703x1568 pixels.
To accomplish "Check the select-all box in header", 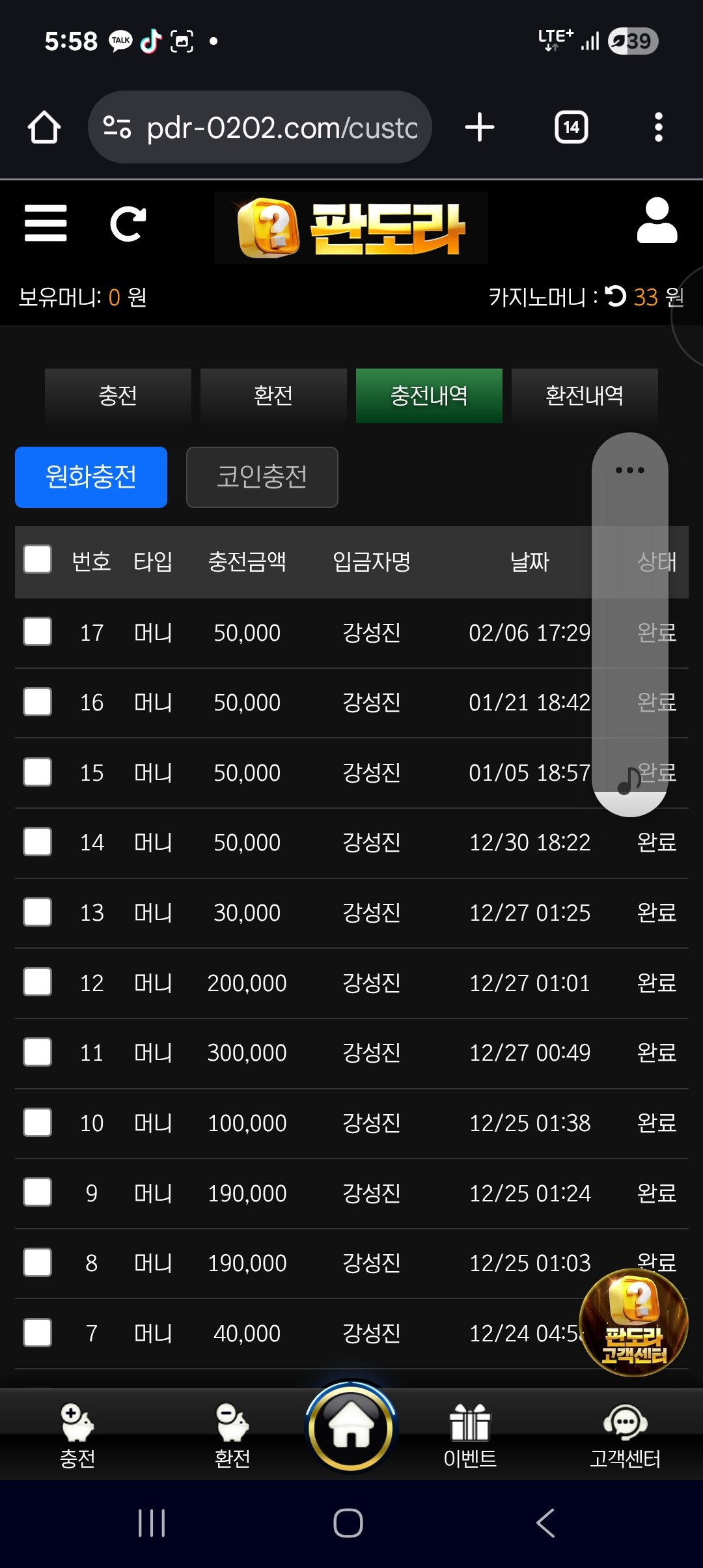I will (38, 559).
